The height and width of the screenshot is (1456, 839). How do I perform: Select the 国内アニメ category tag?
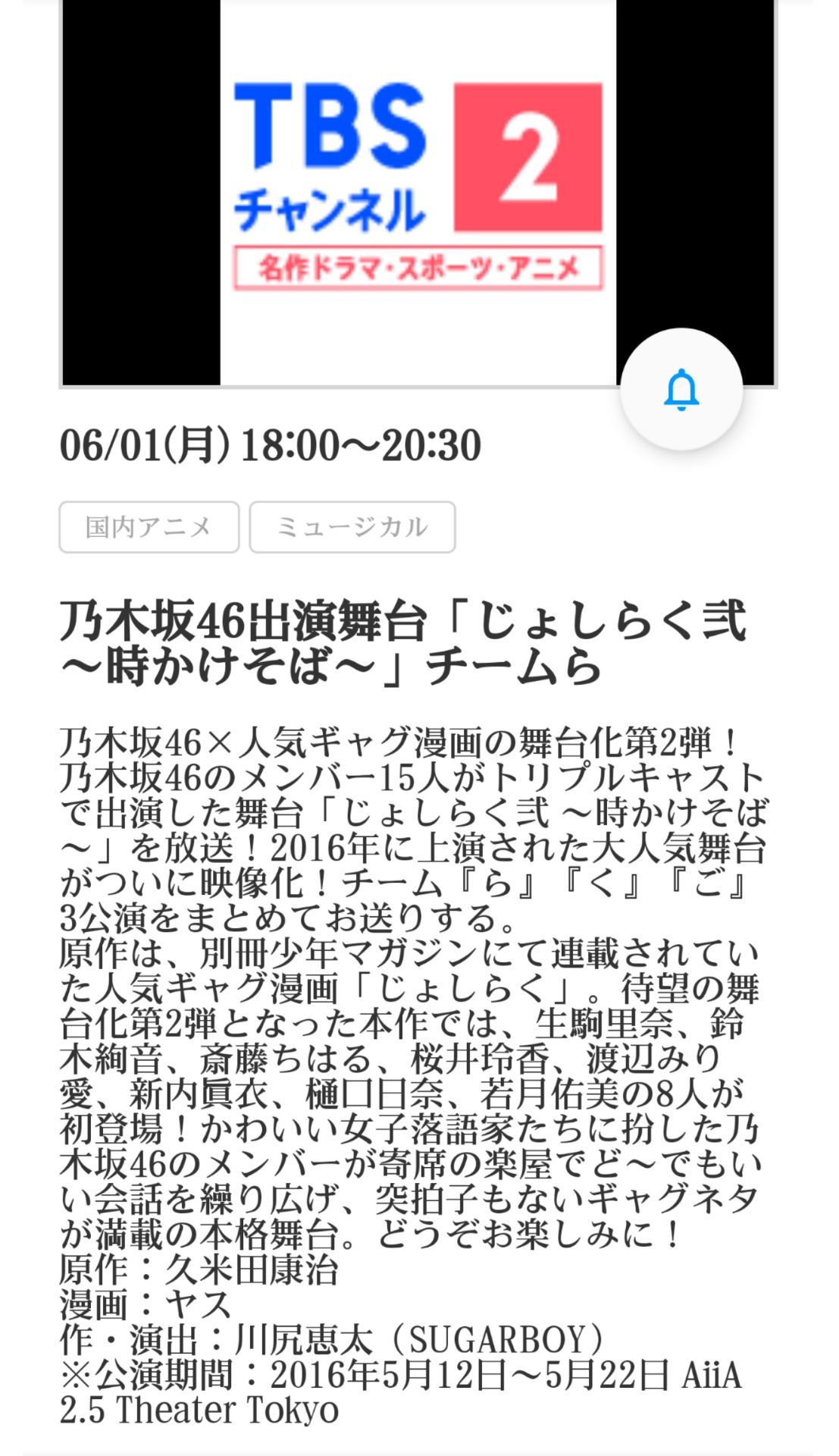(x=148, y=527)
